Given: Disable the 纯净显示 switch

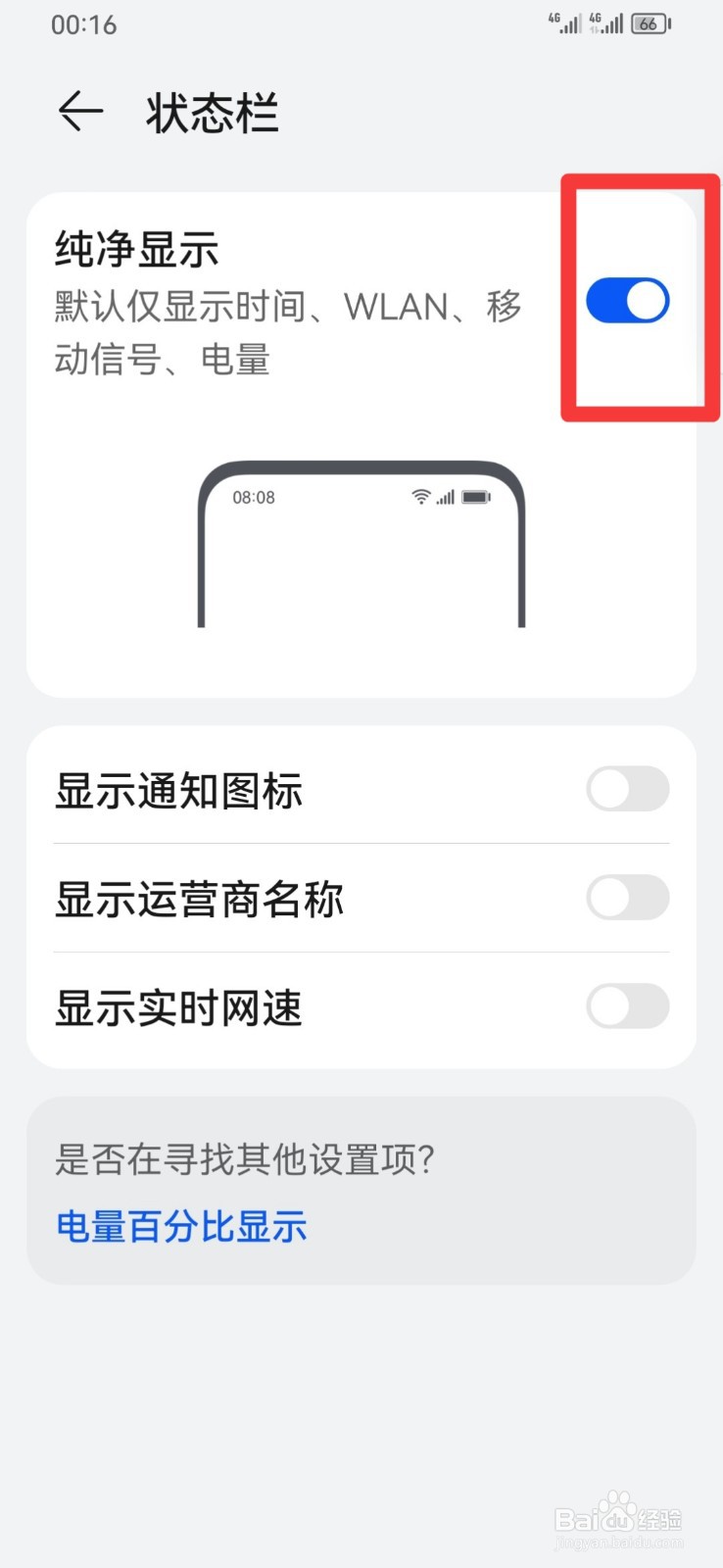Looking at the screenshot, I should pyautogui.click(x=627, y=301).
